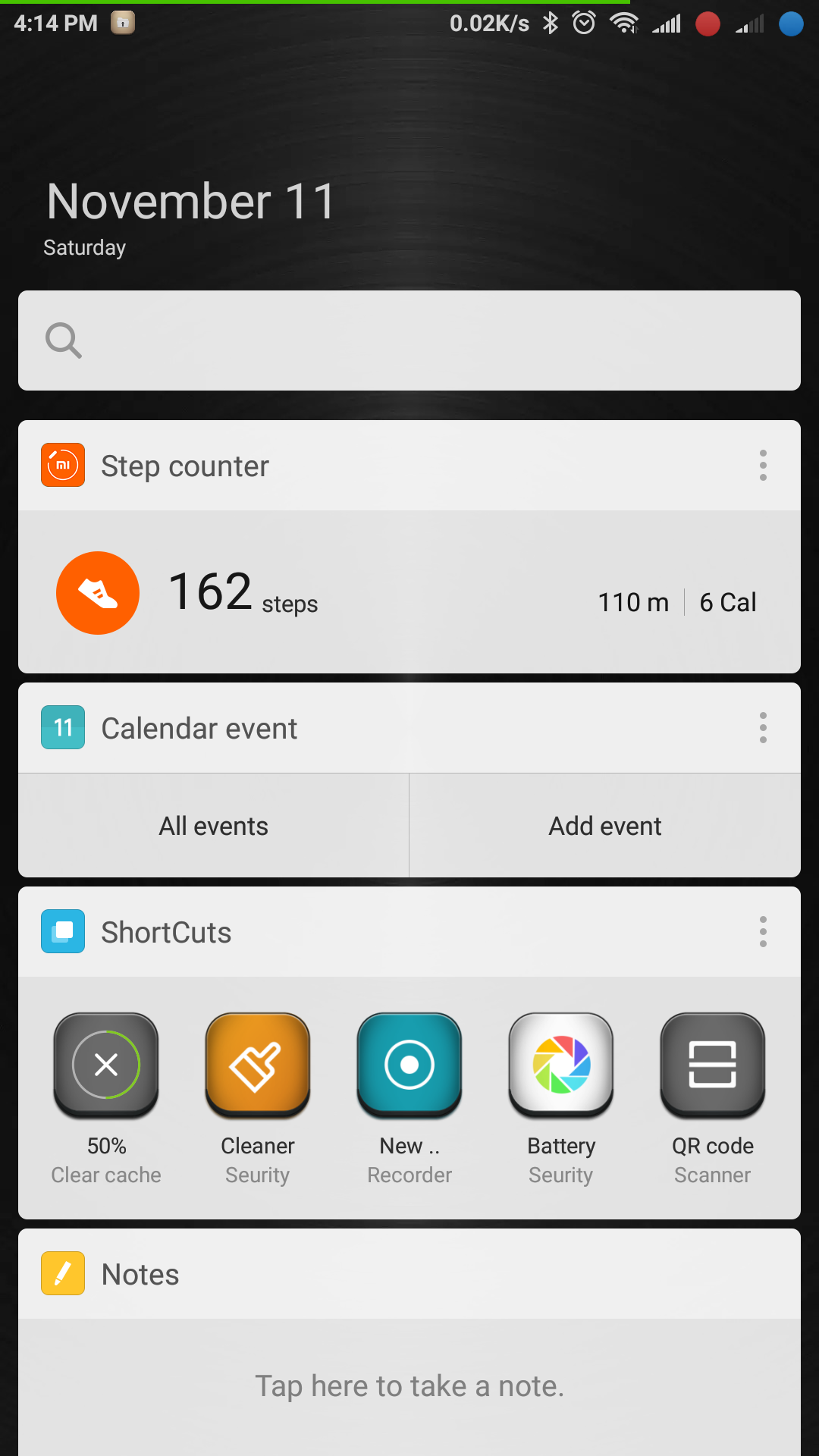Tap here to take a note

[409, 1386]
